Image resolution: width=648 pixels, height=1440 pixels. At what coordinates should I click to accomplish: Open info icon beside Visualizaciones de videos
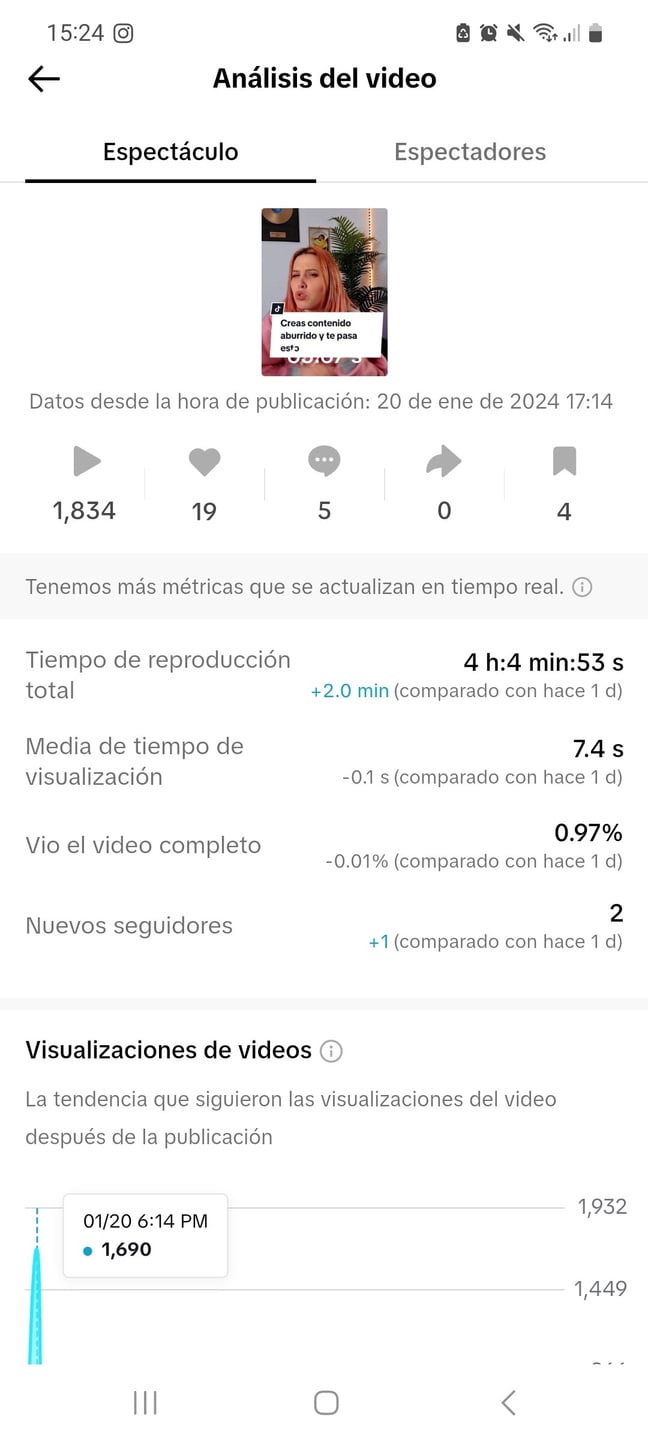[x=331, y=1051]
